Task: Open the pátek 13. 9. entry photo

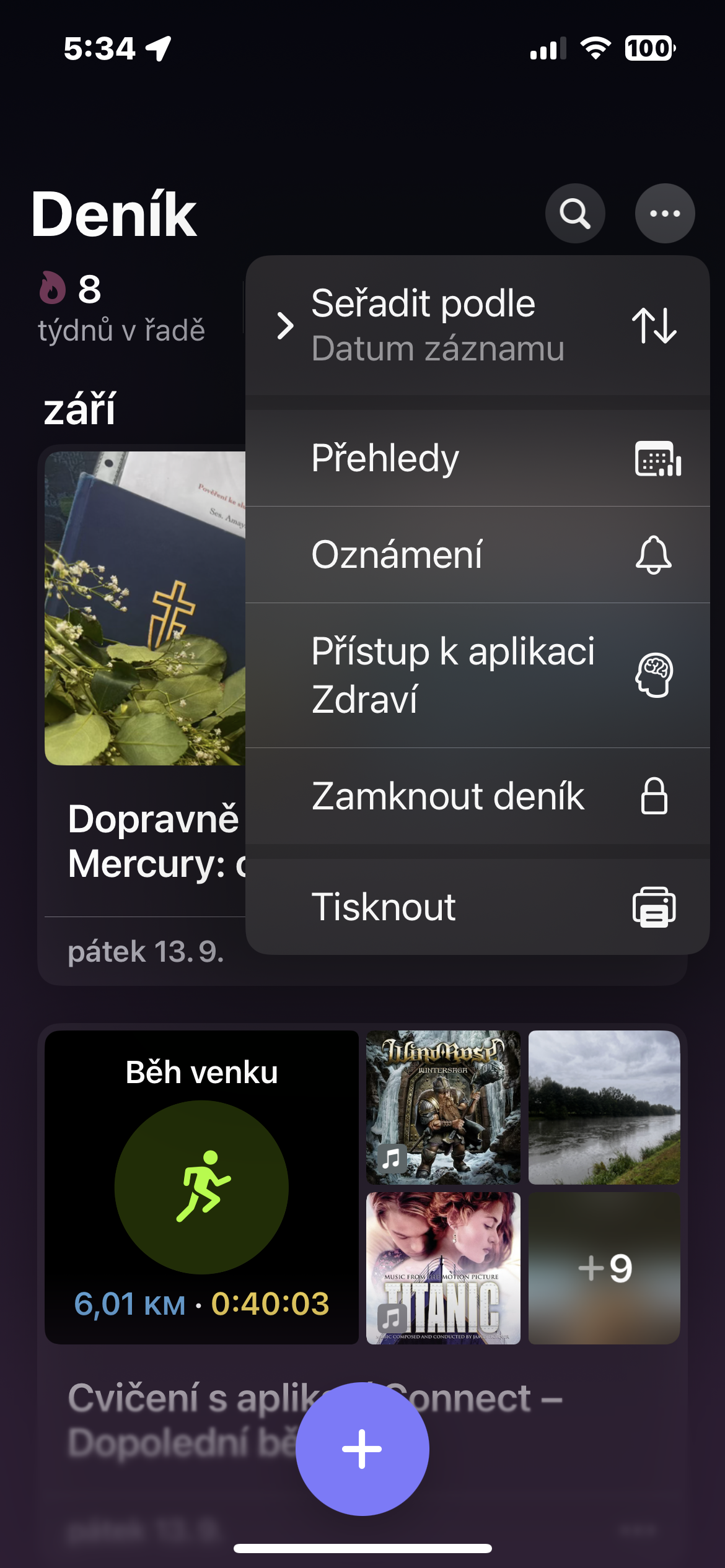Action: (x=145, y=608)
